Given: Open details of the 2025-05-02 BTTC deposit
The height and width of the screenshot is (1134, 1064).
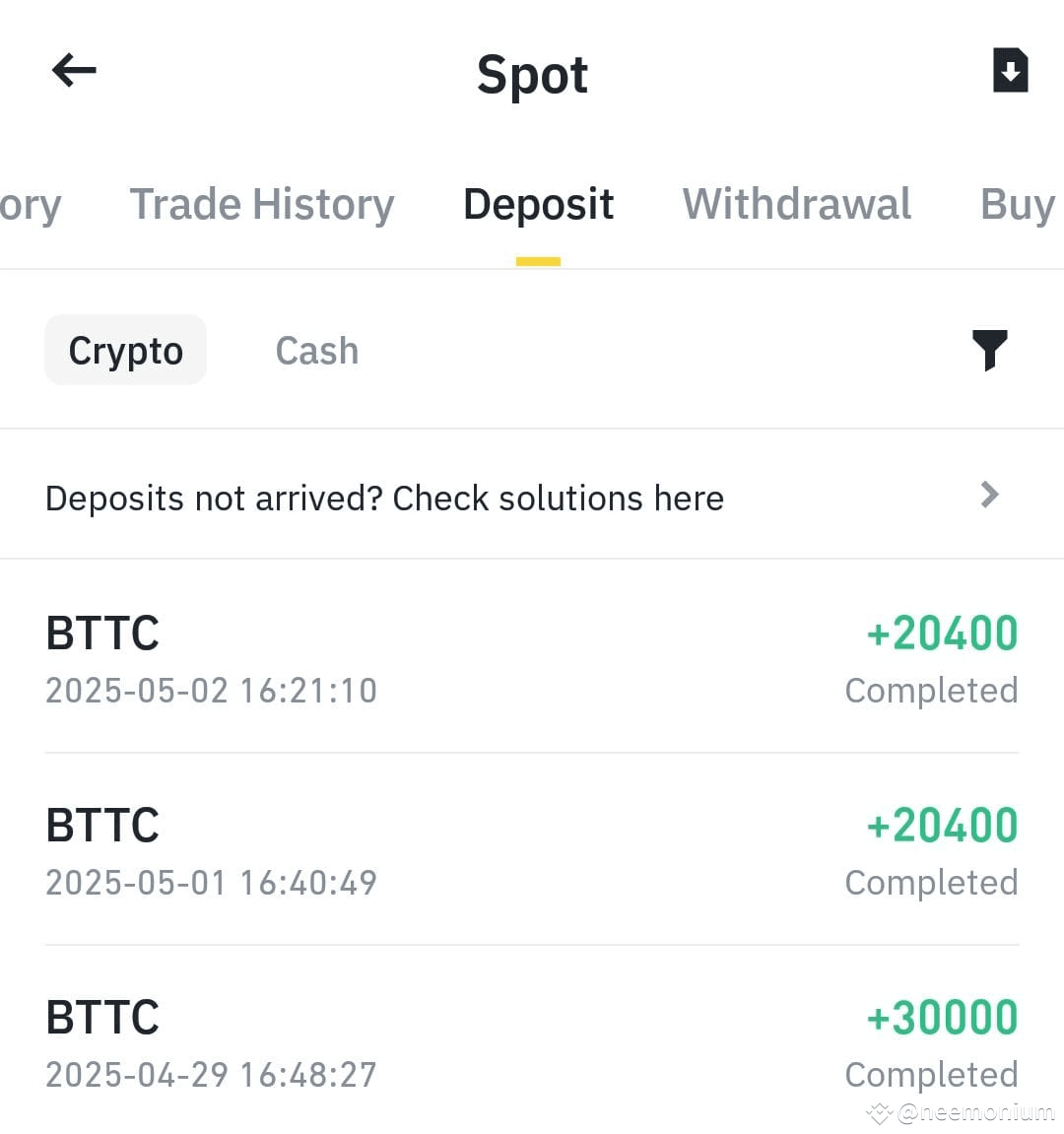Looking at the screenshot, I should [532, 660].
